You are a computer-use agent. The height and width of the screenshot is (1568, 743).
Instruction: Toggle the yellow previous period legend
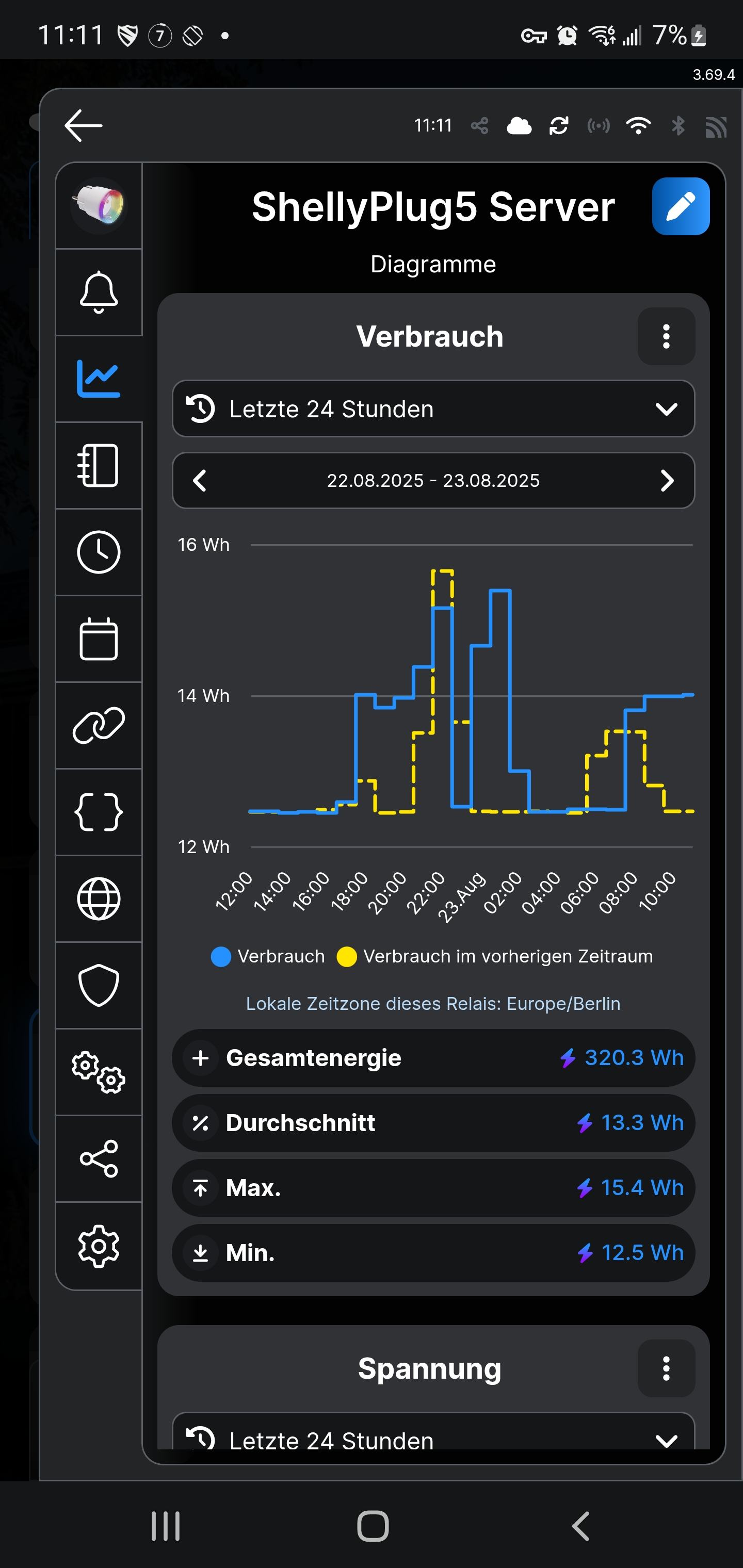pos(494,956)
